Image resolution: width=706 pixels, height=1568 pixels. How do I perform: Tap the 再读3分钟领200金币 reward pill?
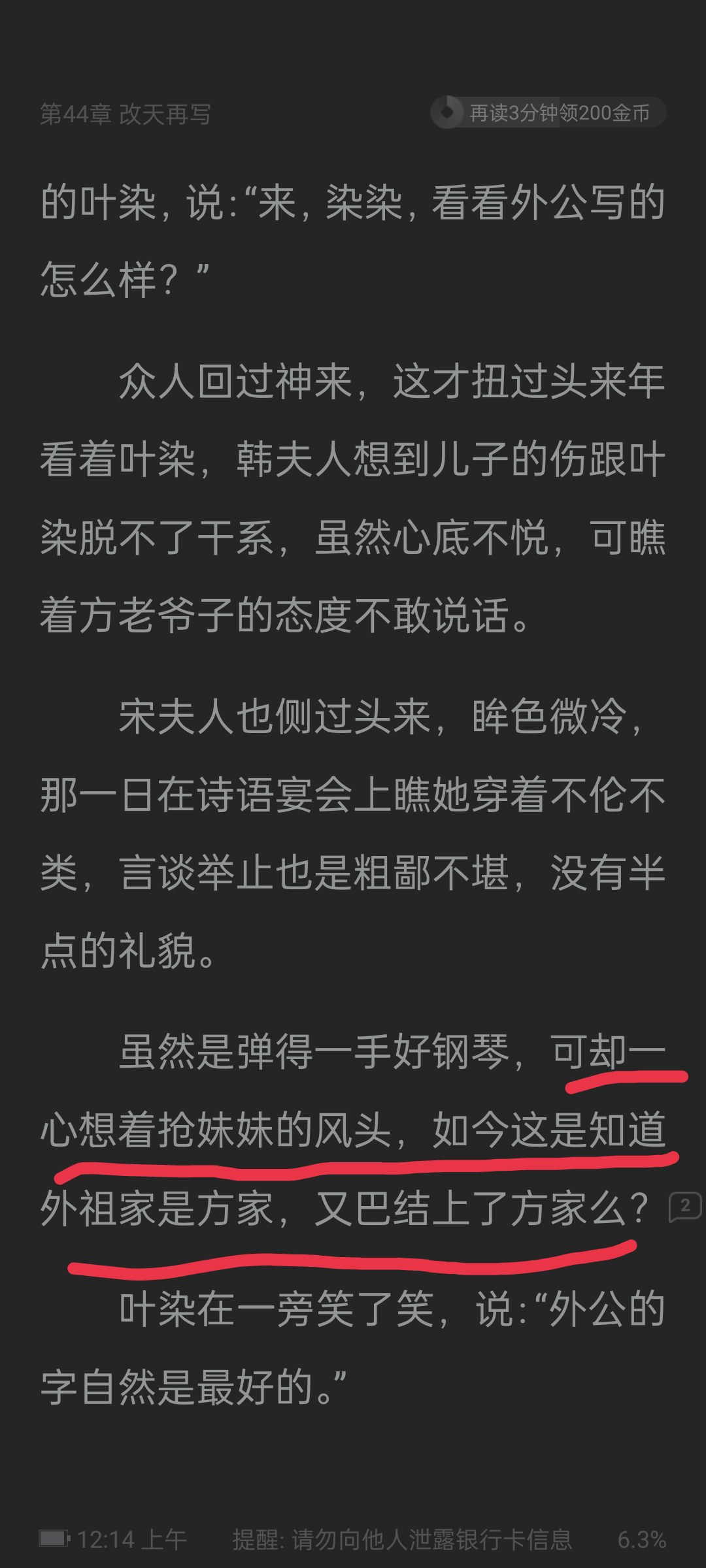548,113
